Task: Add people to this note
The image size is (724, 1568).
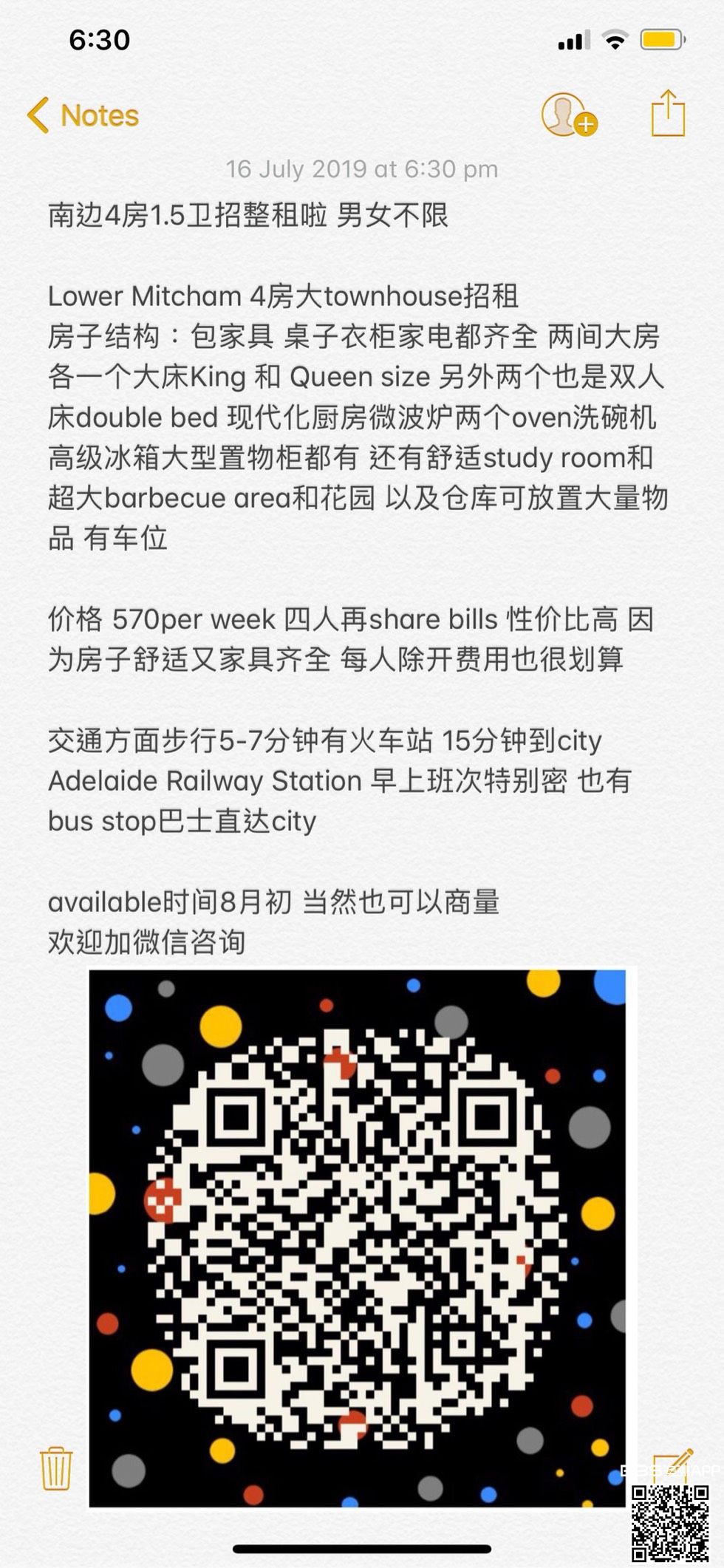Action: pos(568,115)
